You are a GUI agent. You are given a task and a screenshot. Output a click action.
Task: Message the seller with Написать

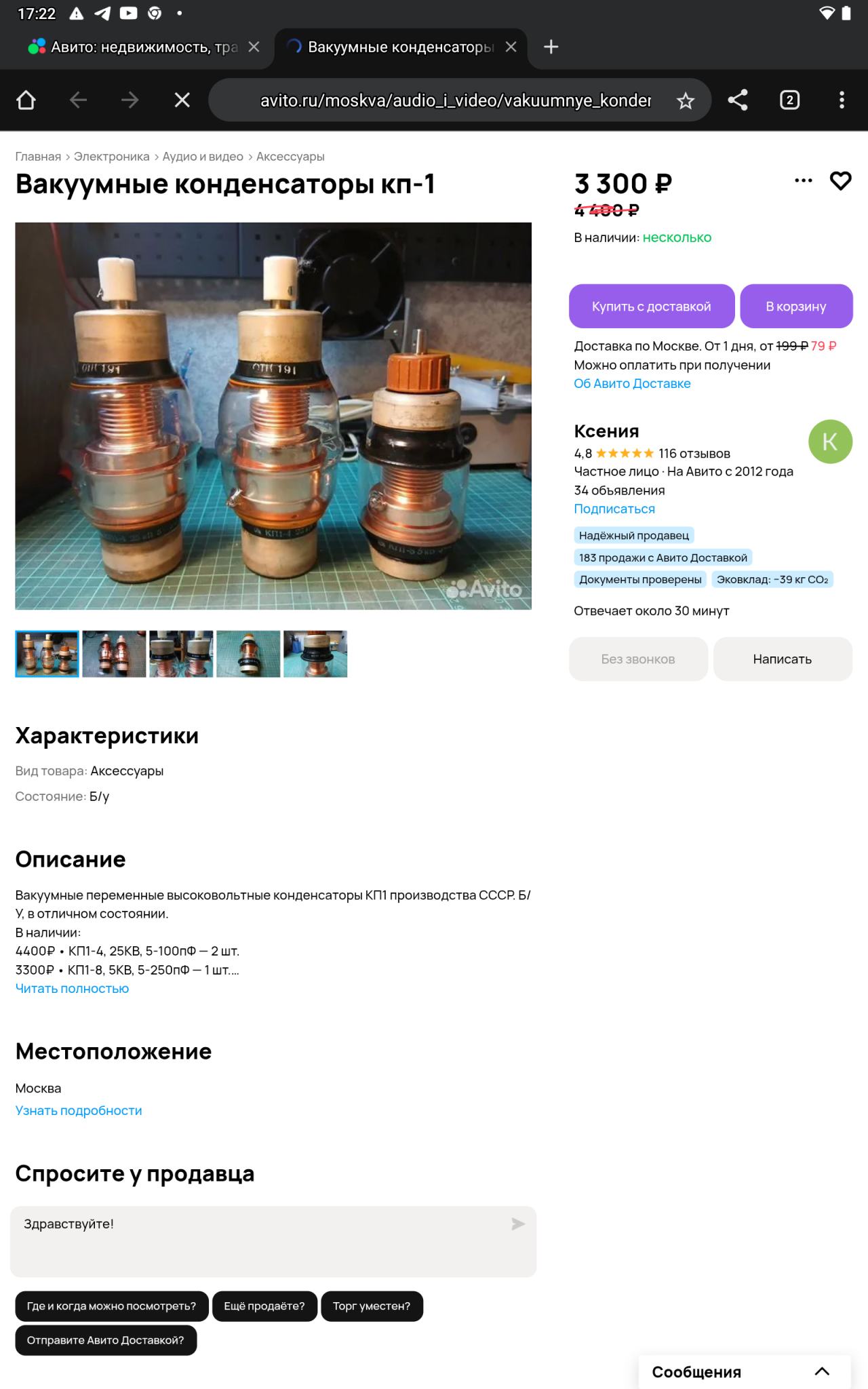(x=782, y=659)
